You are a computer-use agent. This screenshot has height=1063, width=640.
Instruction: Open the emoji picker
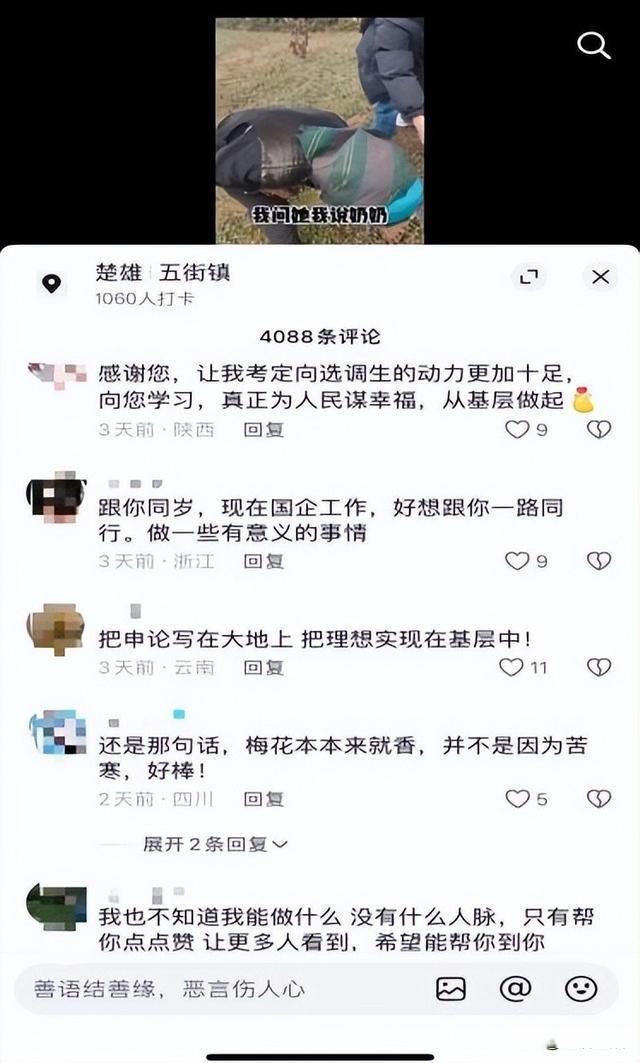[x=581, y=989]
